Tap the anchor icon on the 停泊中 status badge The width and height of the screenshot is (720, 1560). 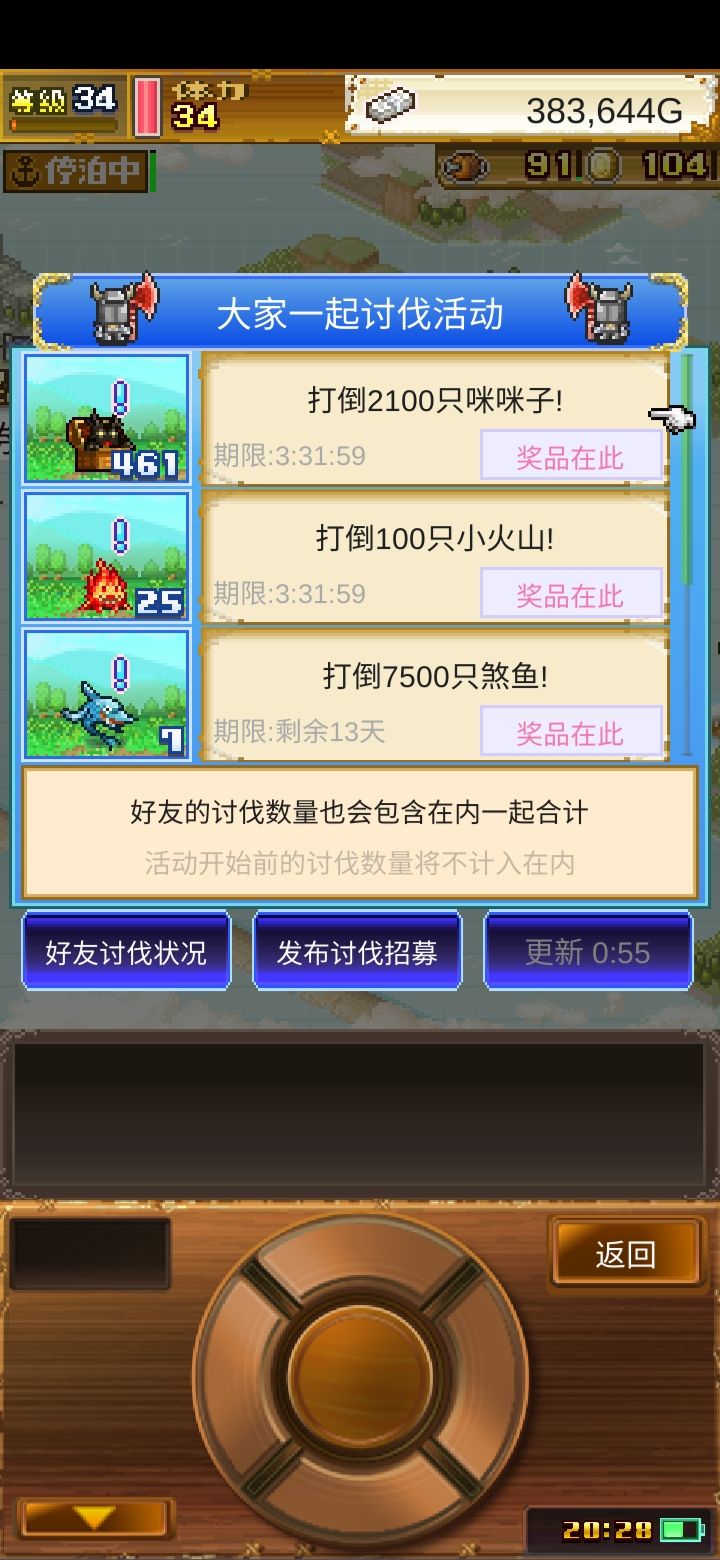[x=22, y=170]
